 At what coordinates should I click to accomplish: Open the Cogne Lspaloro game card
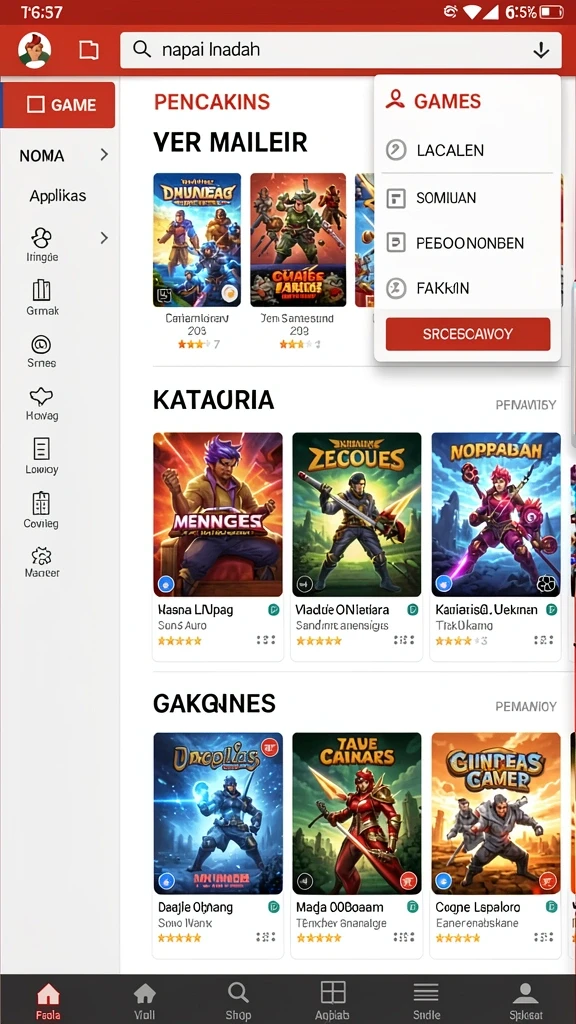pyautogui.click(x=496, y=845)
